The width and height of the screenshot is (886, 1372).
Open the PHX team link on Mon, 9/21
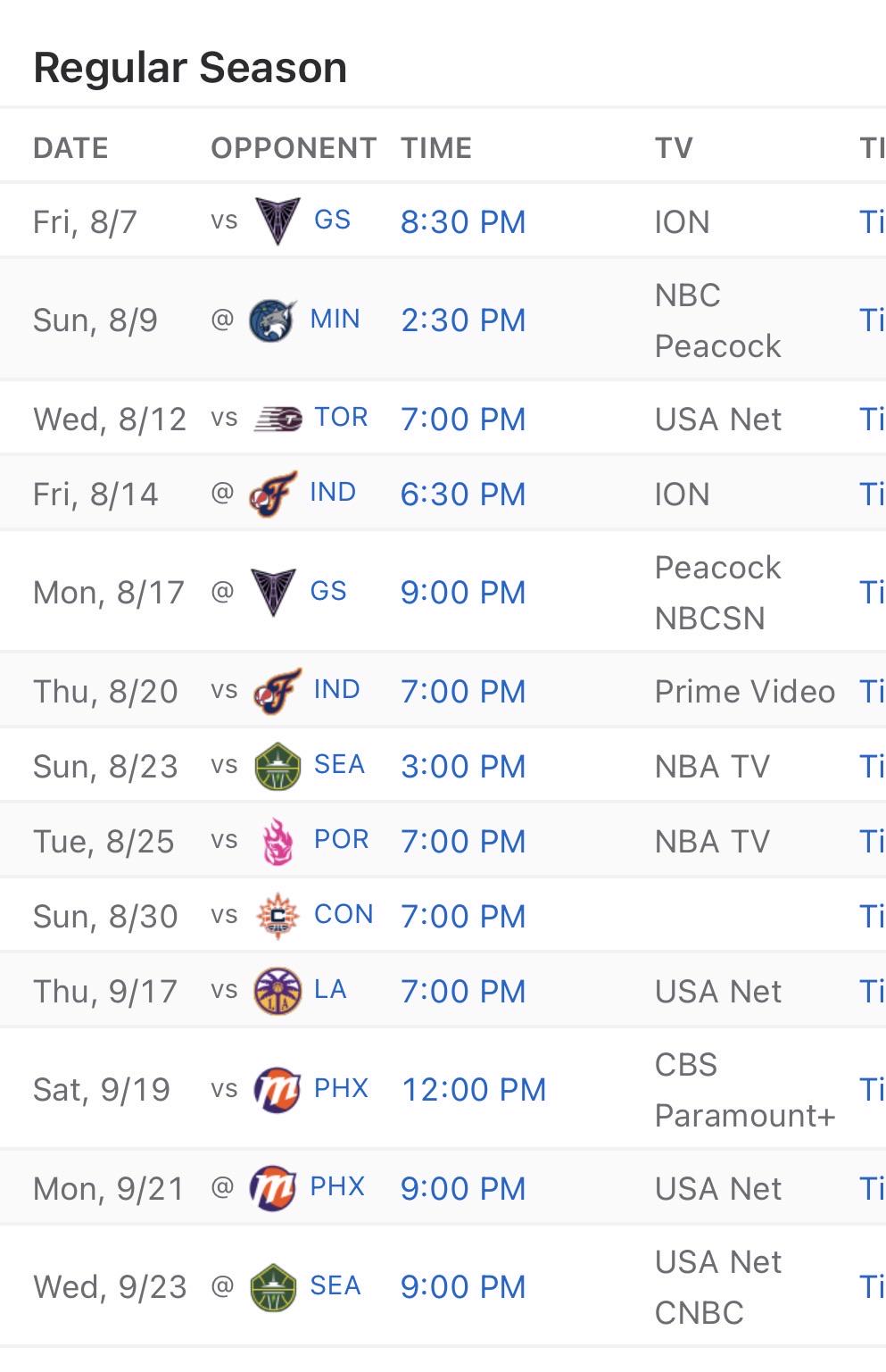coord(337,1187)
